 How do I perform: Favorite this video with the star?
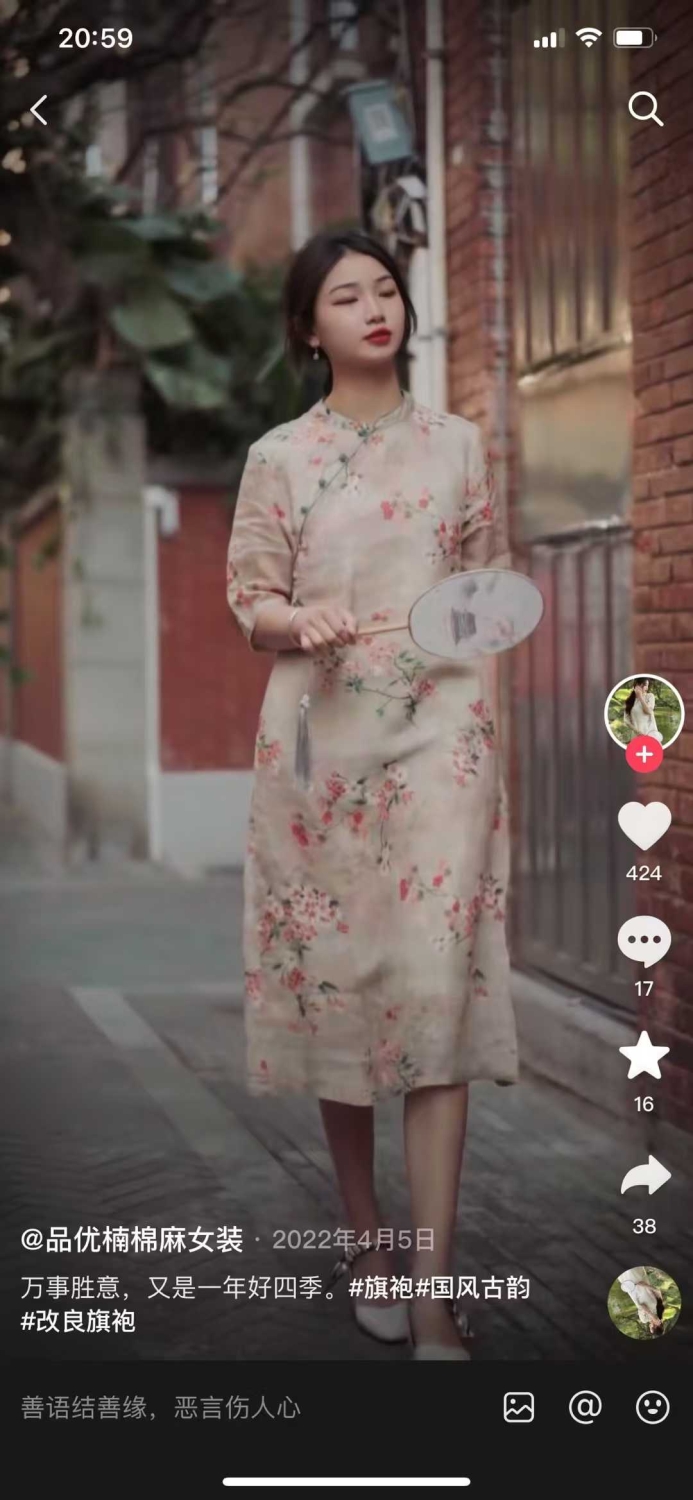(644, 1055)
